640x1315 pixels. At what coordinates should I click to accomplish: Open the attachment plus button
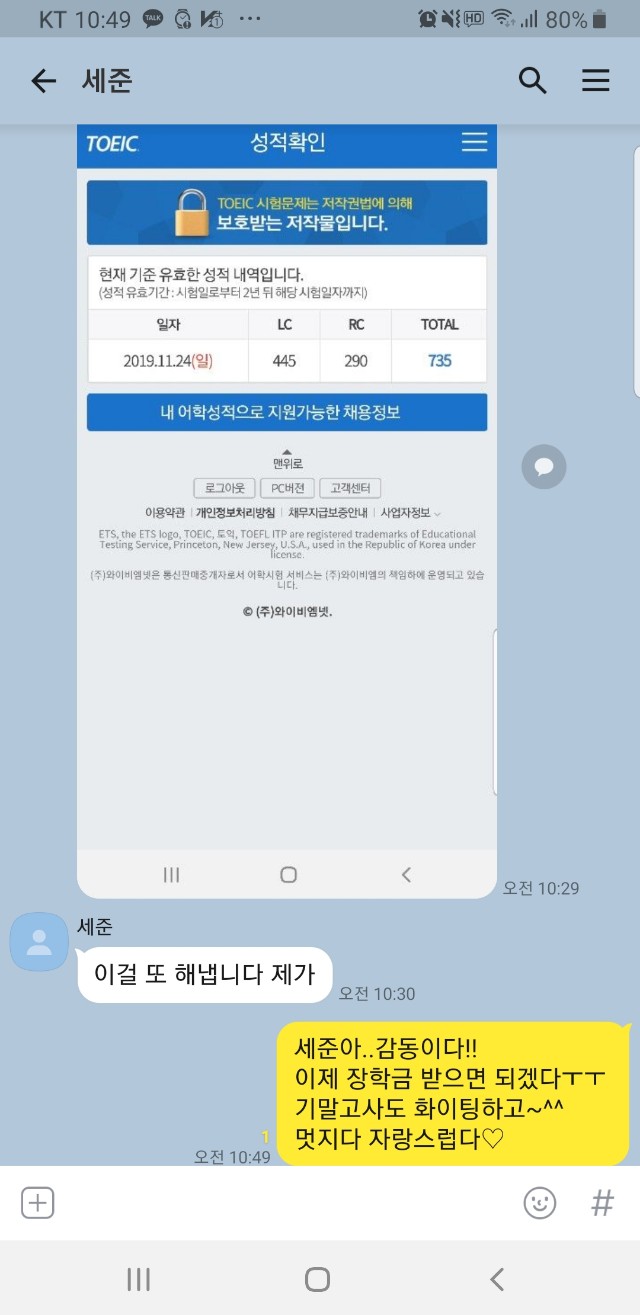pyautogui.click(x=37, y=1203)
